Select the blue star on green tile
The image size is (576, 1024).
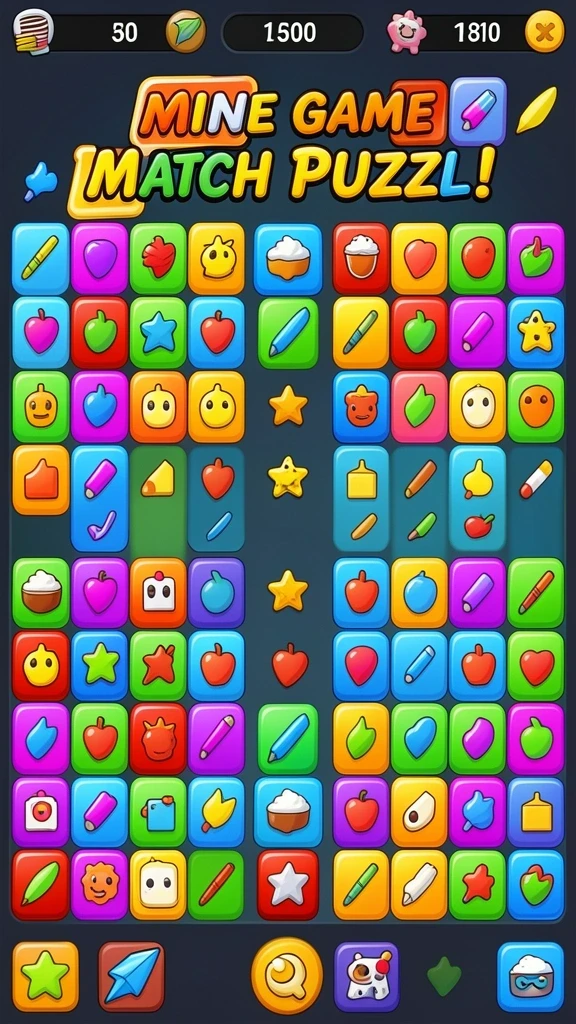coord(159,332)
